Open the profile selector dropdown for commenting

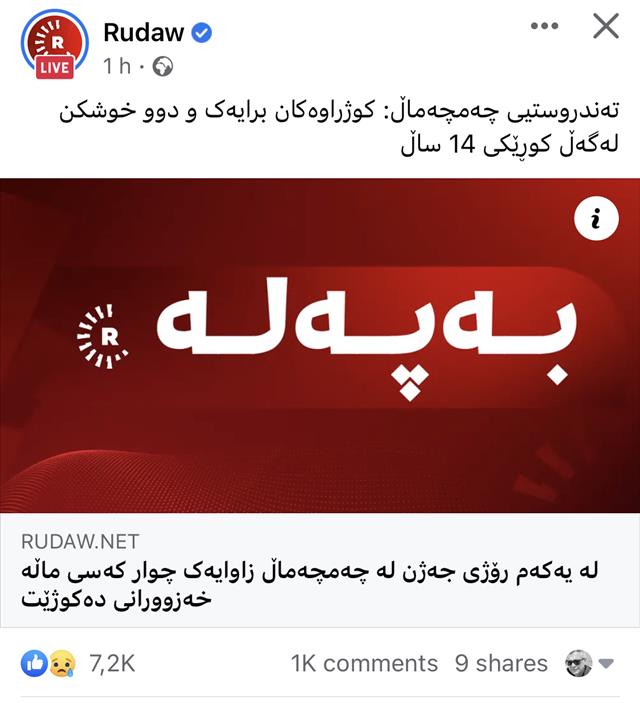(x=590, y=663)
